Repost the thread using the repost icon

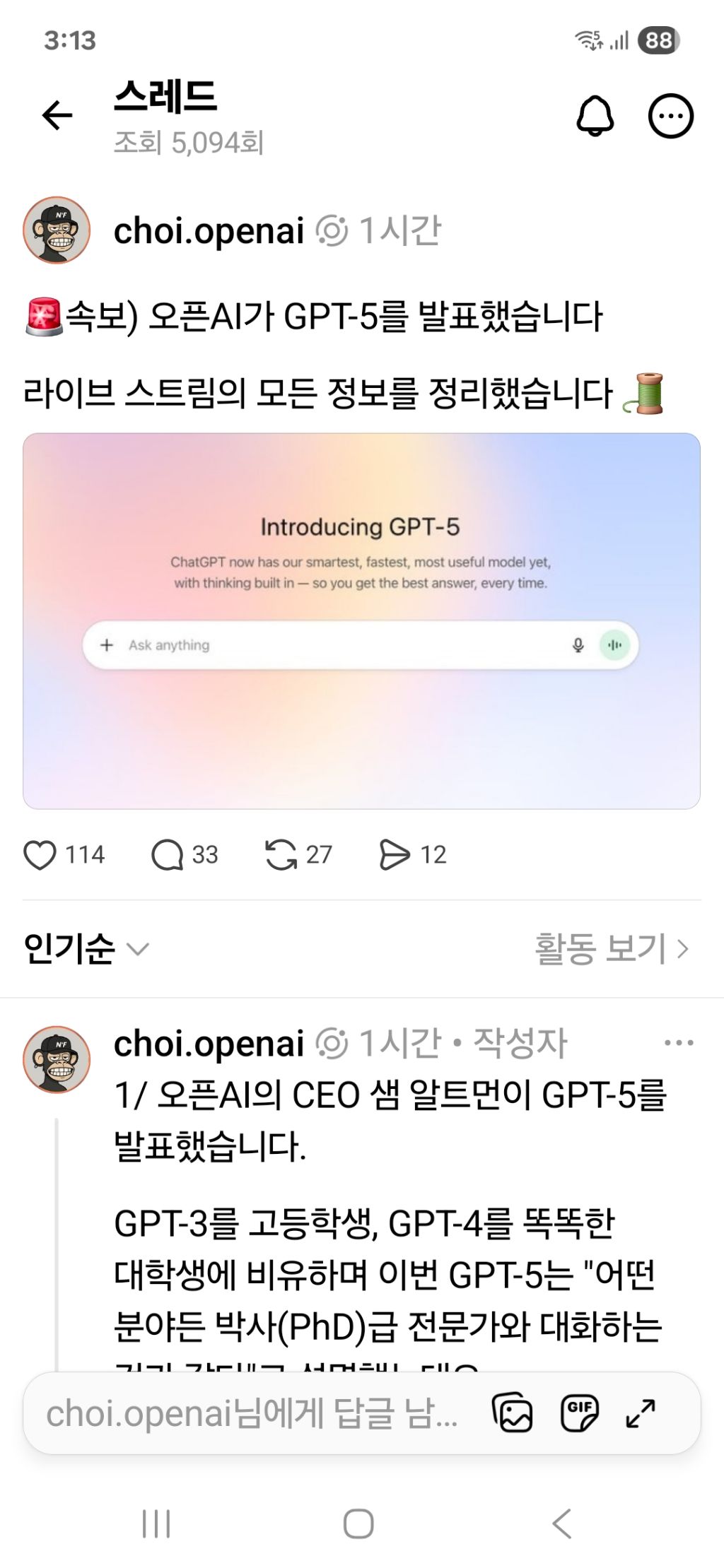coord(286,854)
